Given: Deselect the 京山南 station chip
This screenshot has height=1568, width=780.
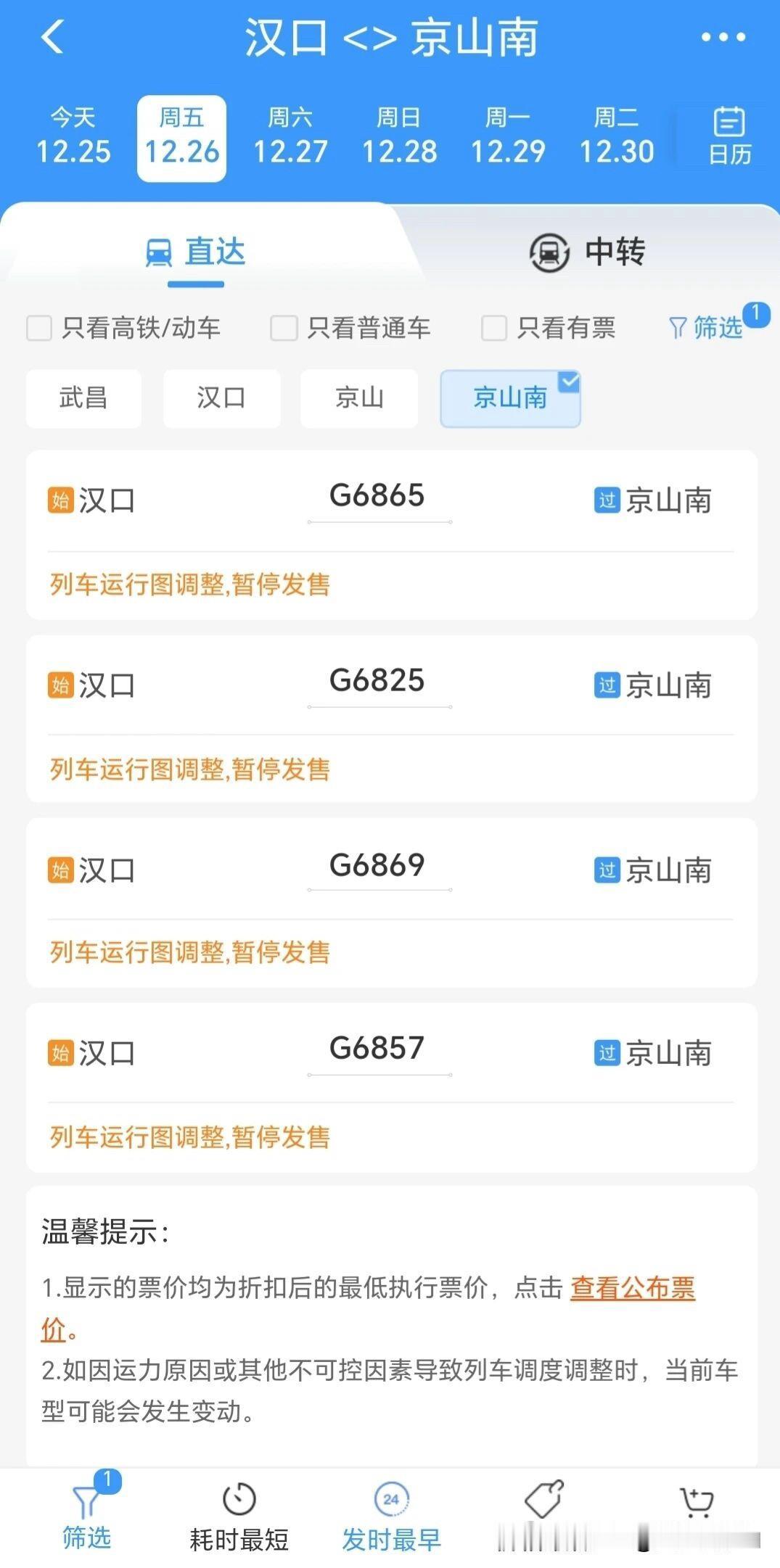Looking at the screenshot, I should (x=510, y=398).
